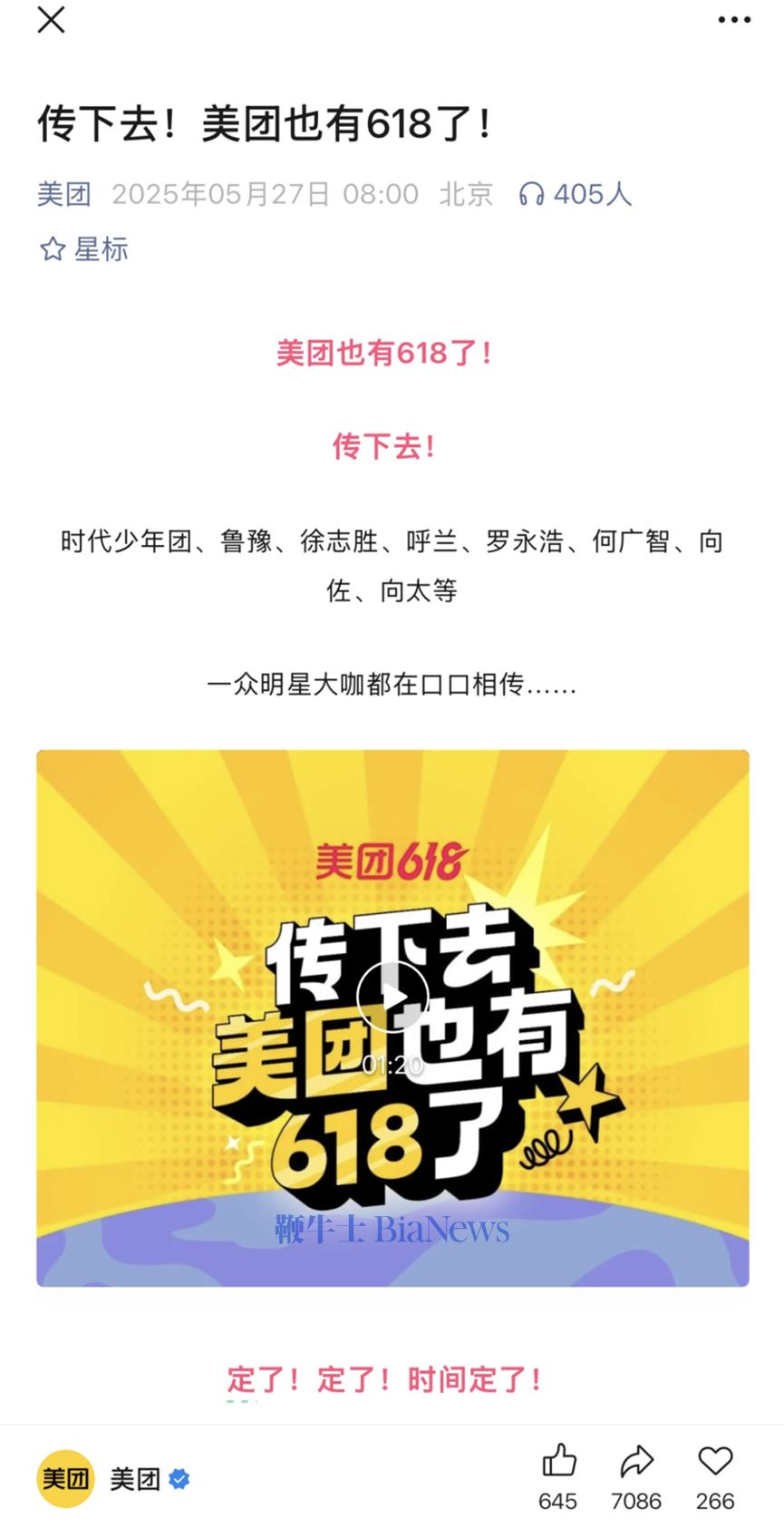Open the 美团 account link under the title

pos(64,194)
